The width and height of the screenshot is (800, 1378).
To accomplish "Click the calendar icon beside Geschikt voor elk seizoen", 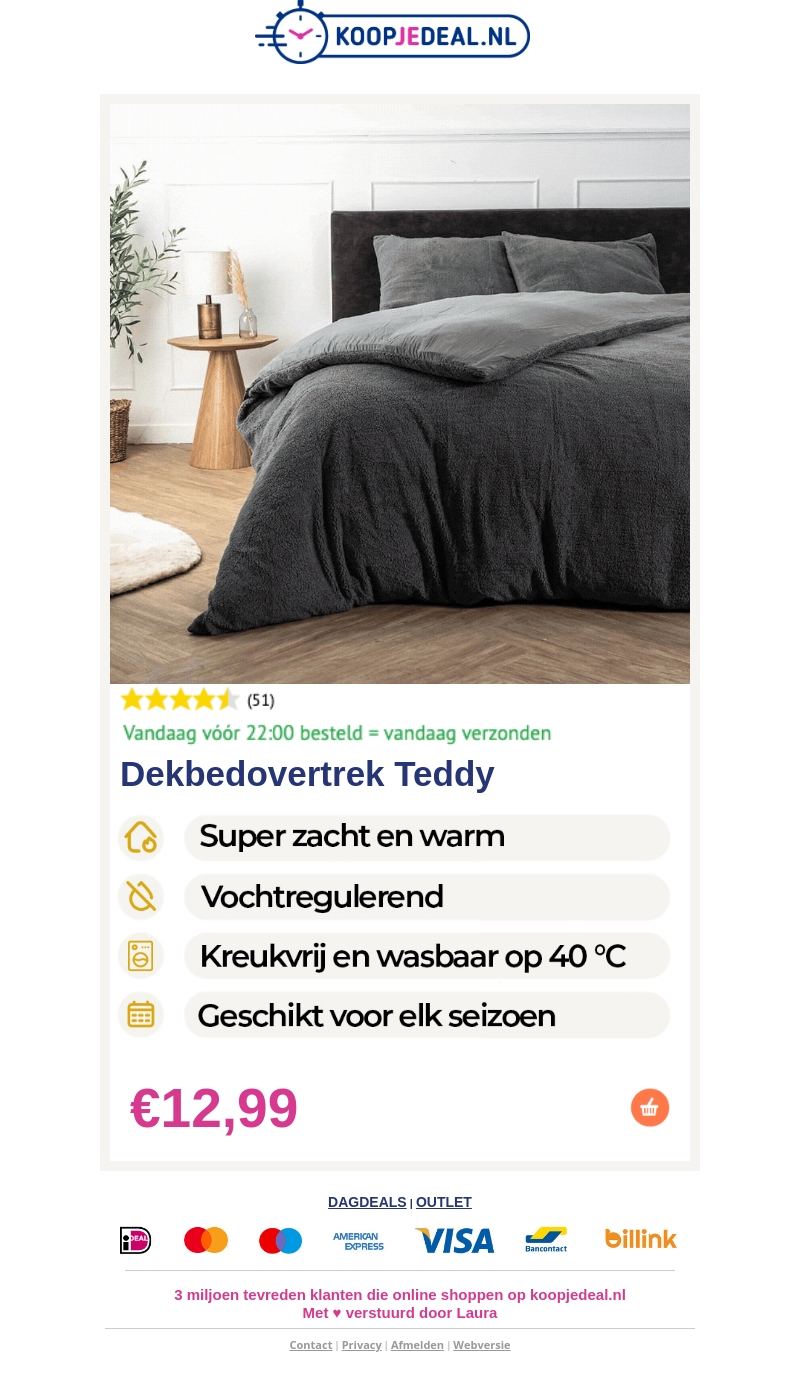I will click(141, 1014).
